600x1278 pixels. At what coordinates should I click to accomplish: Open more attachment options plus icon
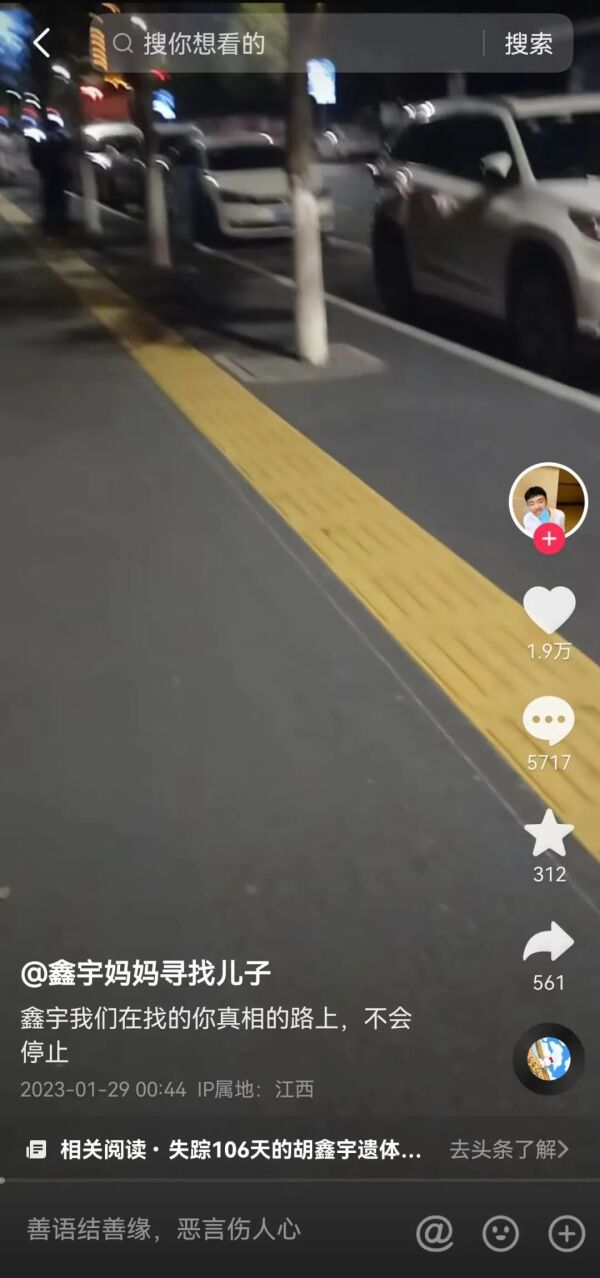coord(567,1233)
